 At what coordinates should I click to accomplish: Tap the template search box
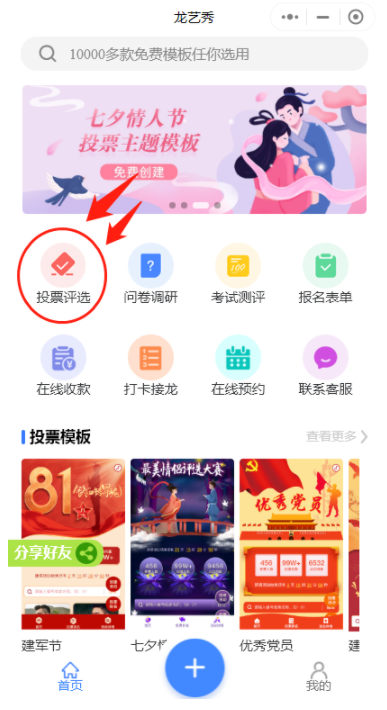(194, 54)
